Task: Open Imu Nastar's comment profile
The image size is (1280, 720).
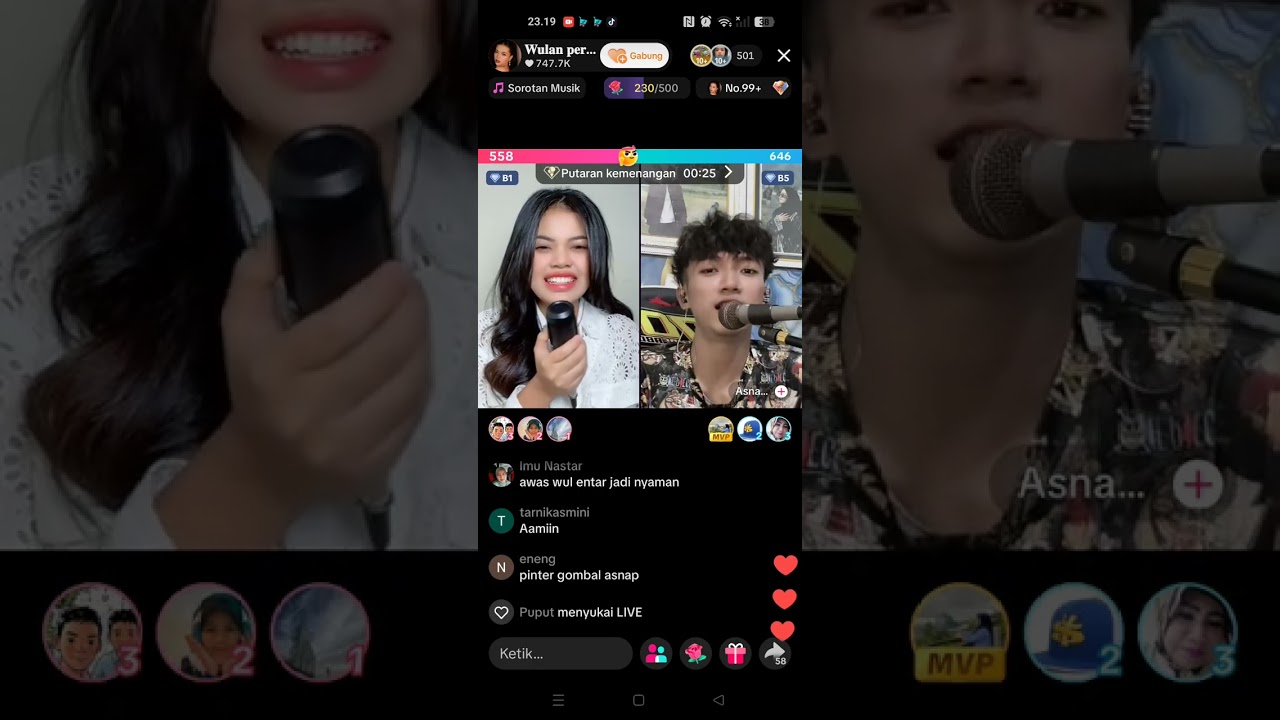Action: click(501, 474)
